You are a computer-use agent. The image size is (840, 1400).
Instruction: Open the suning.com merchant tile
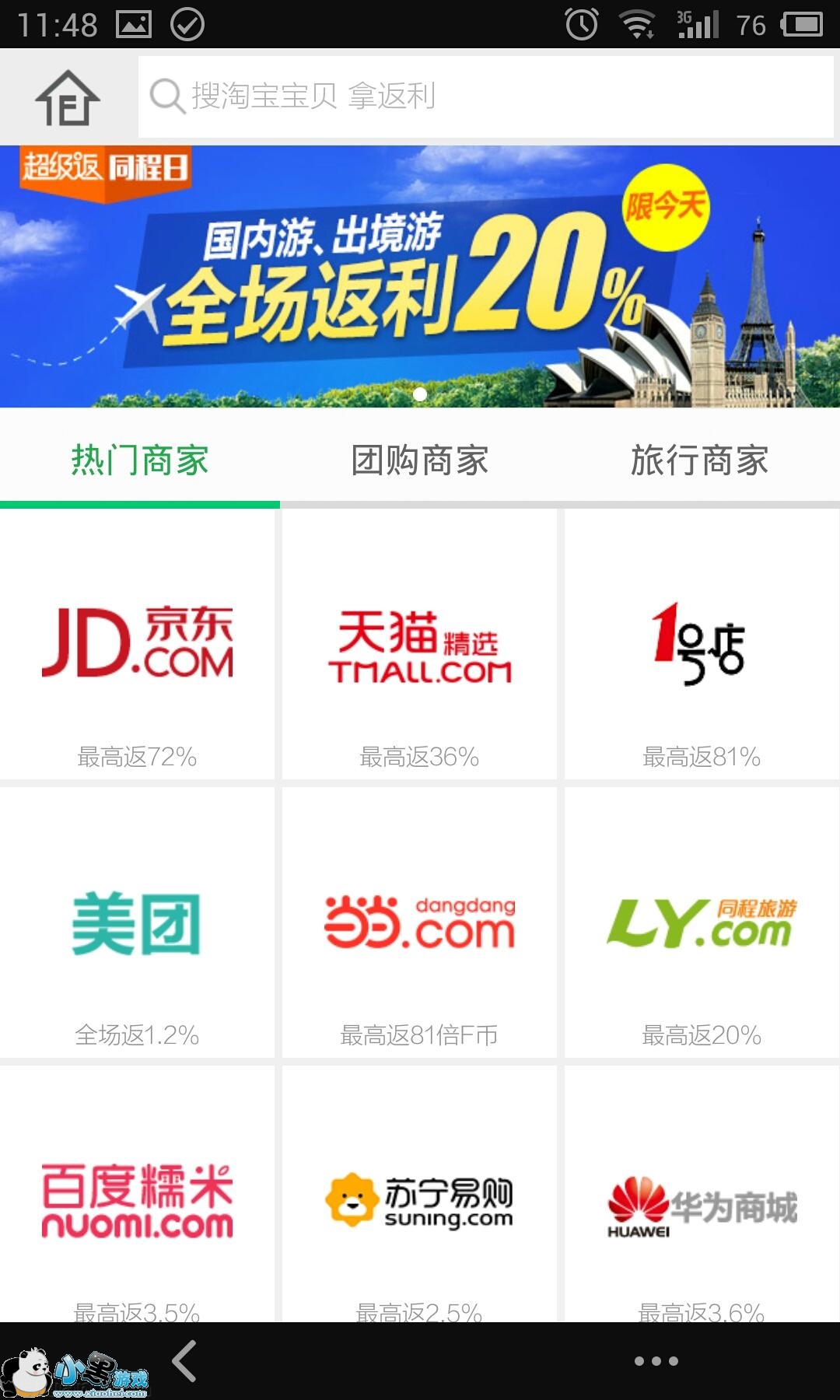420,1198
